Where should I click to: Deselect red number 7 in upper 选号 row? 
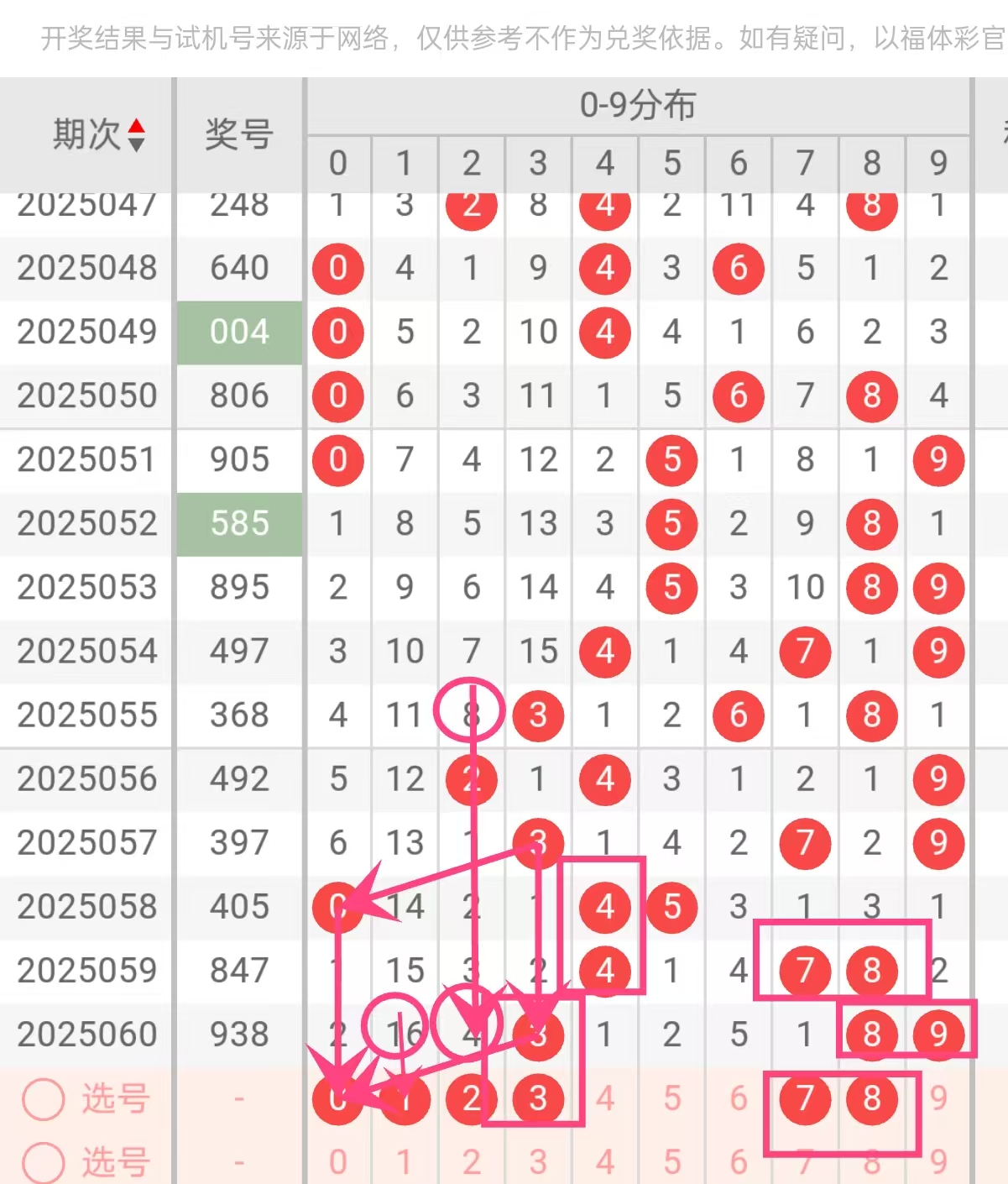(x=805, y=1098)
